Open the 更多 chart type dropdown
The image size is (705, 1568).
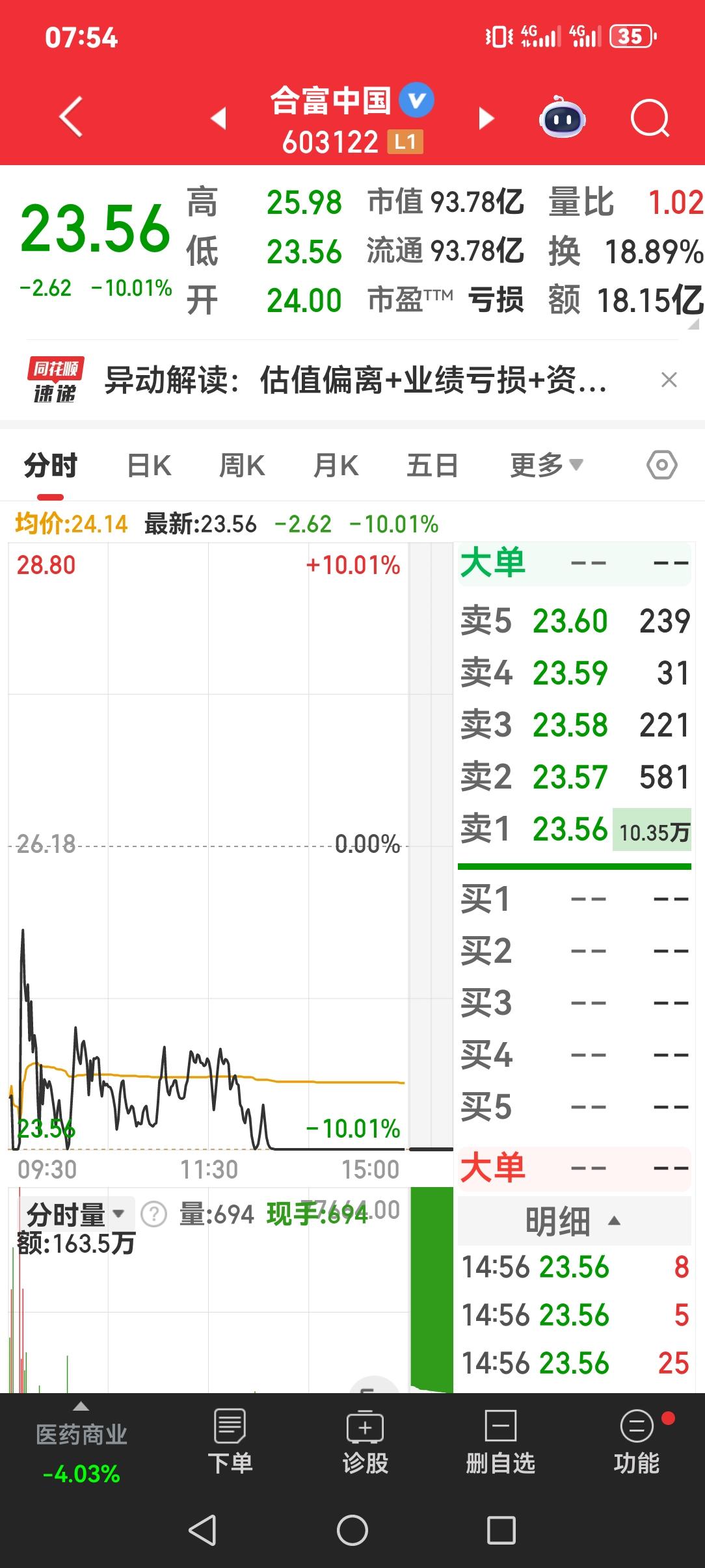coord(546,465)
